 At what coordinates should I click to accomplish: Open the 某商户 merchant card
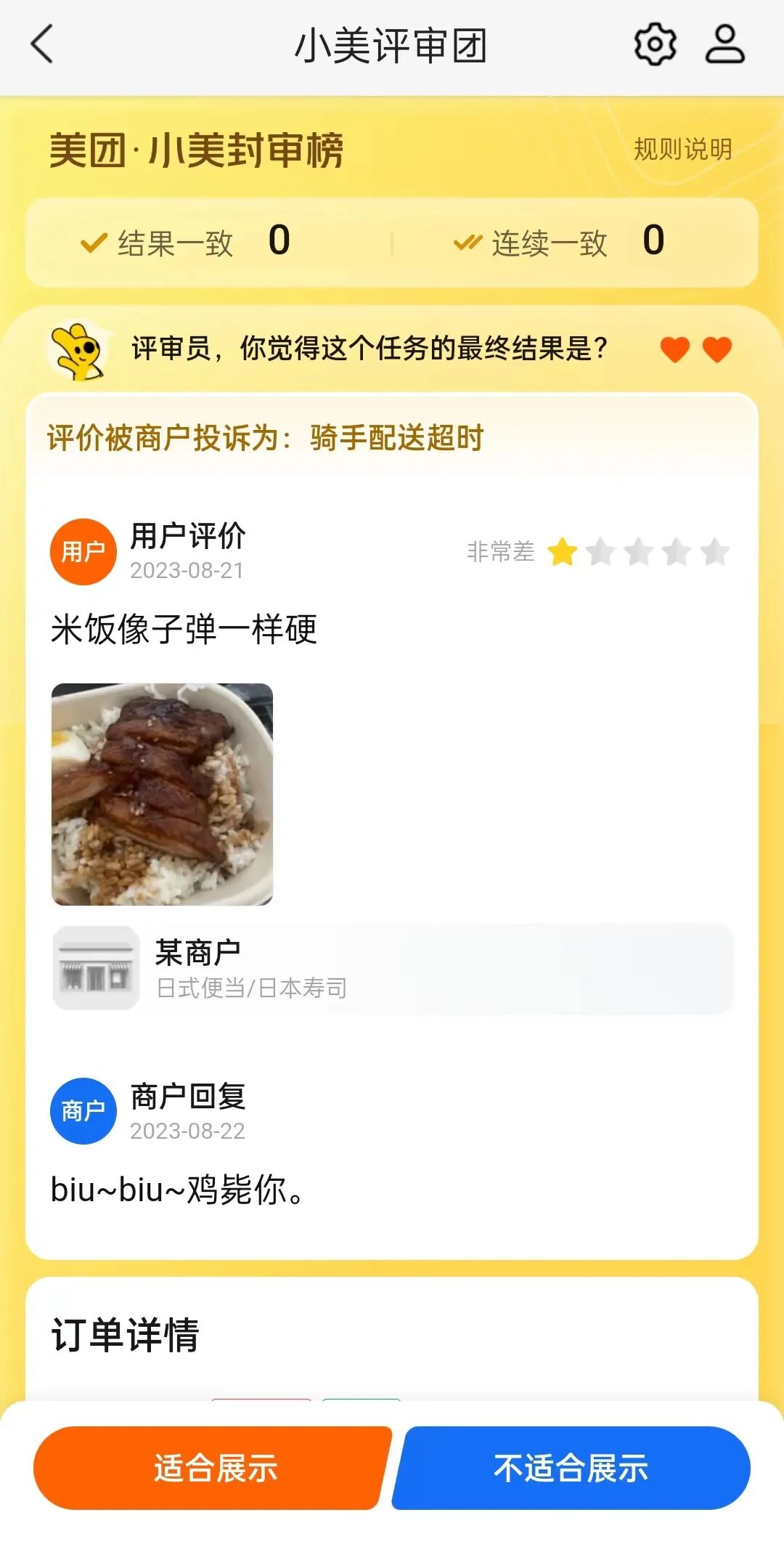coord(392,968)
